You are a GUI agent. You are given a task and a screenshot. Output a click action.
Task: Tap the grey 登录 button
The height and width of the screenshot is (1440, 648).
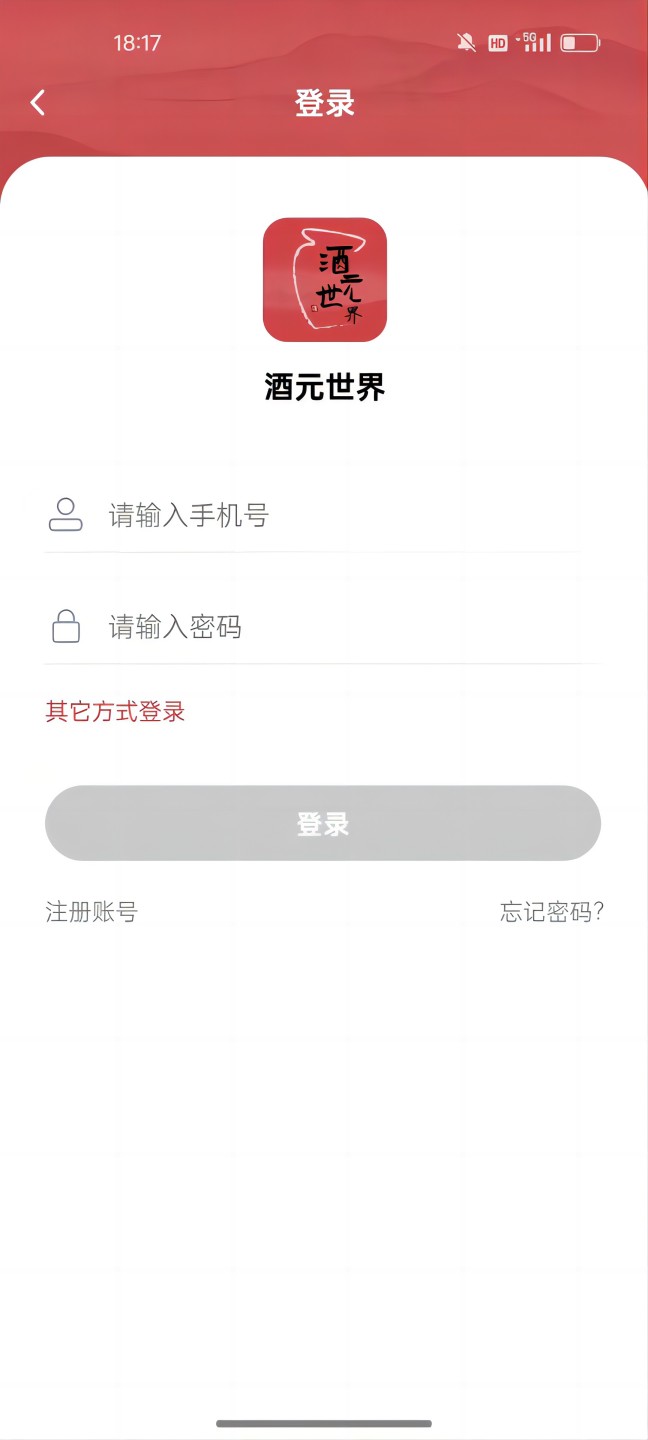[323, 824]
